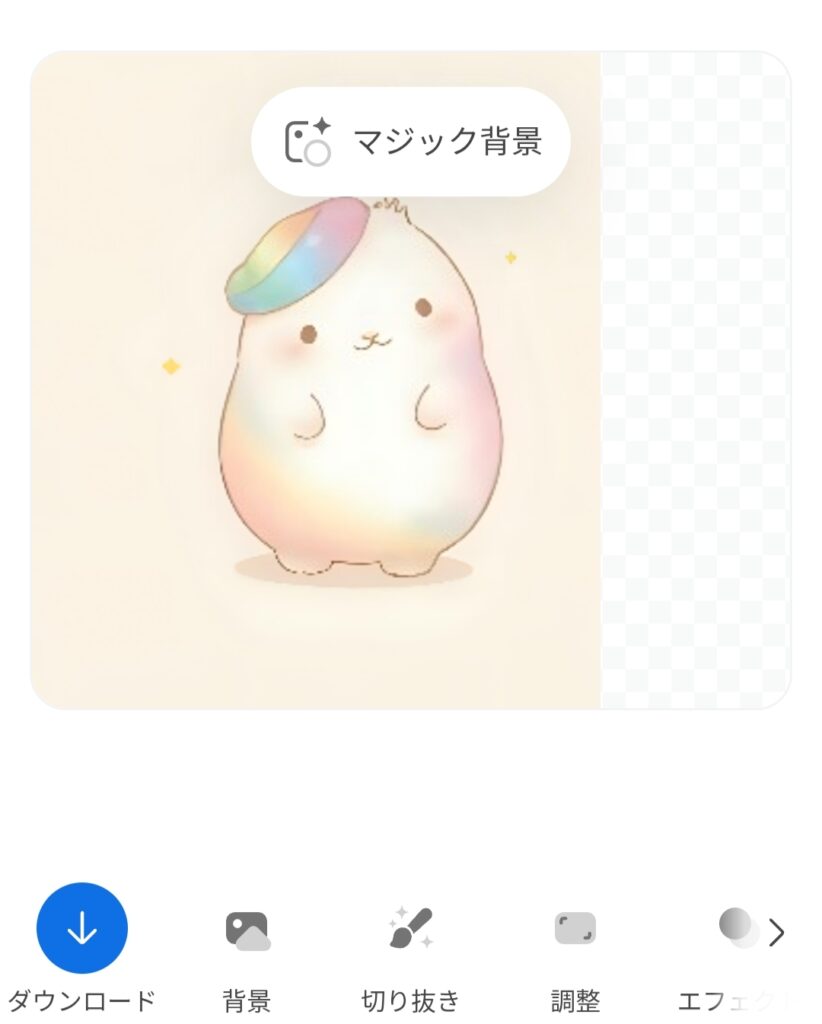Image resolution: width=822 pixels, height=1024 pixels.
Task: Open the 調整 adjust tool
Action: 575,929
